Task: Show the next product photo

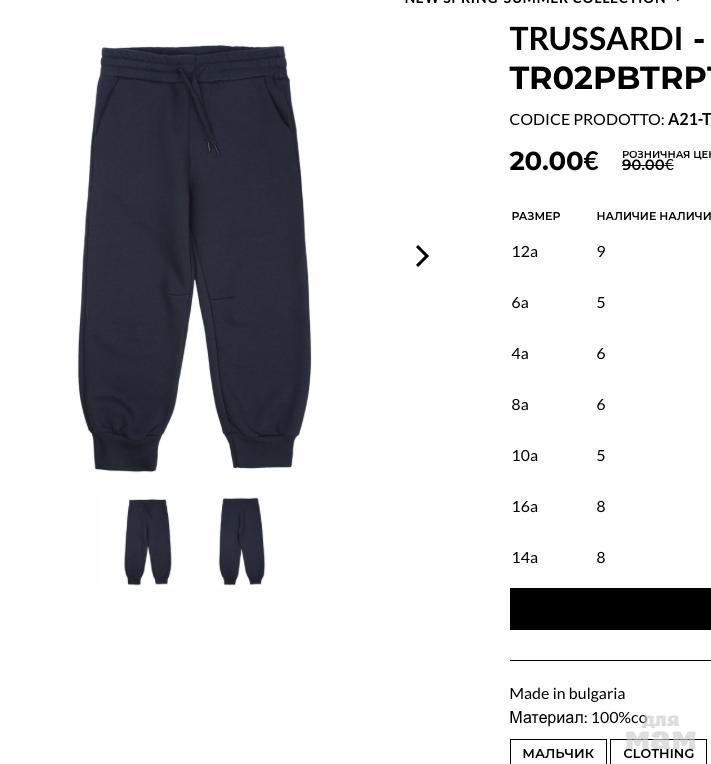Action: click(422, 256)
